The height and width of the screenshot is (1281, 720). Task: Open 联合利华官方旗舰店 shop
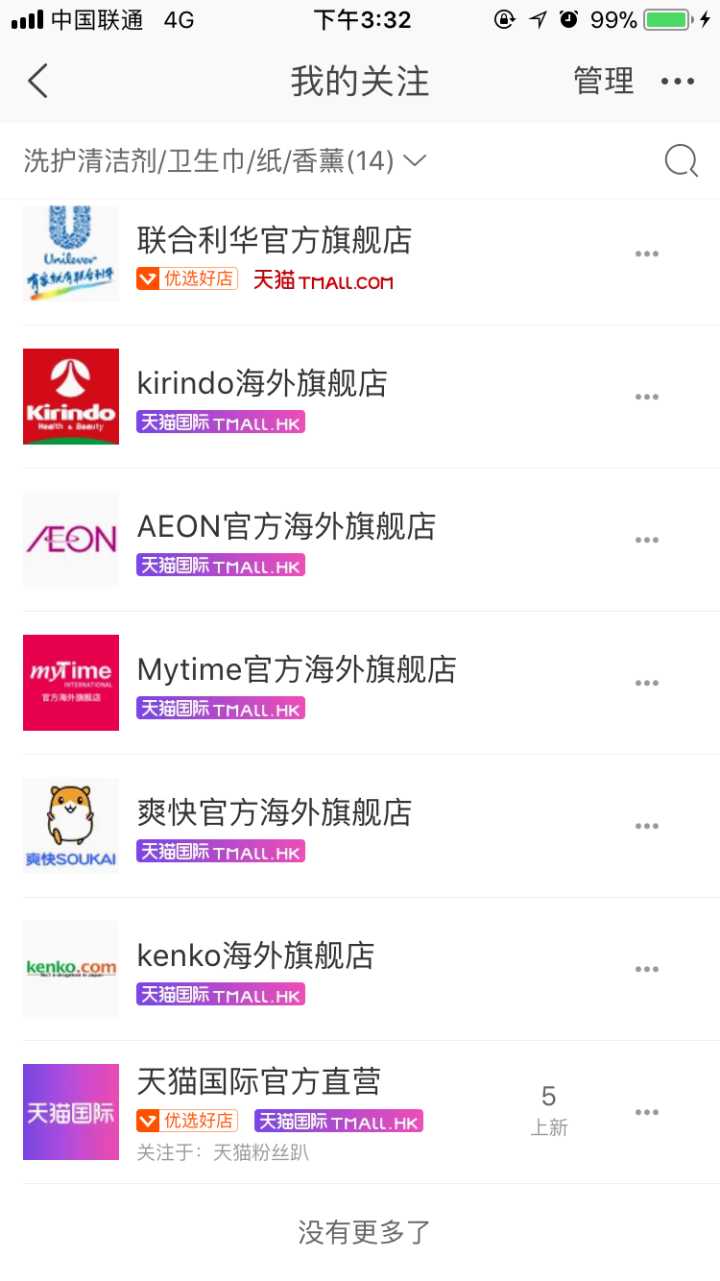point(274,241)
